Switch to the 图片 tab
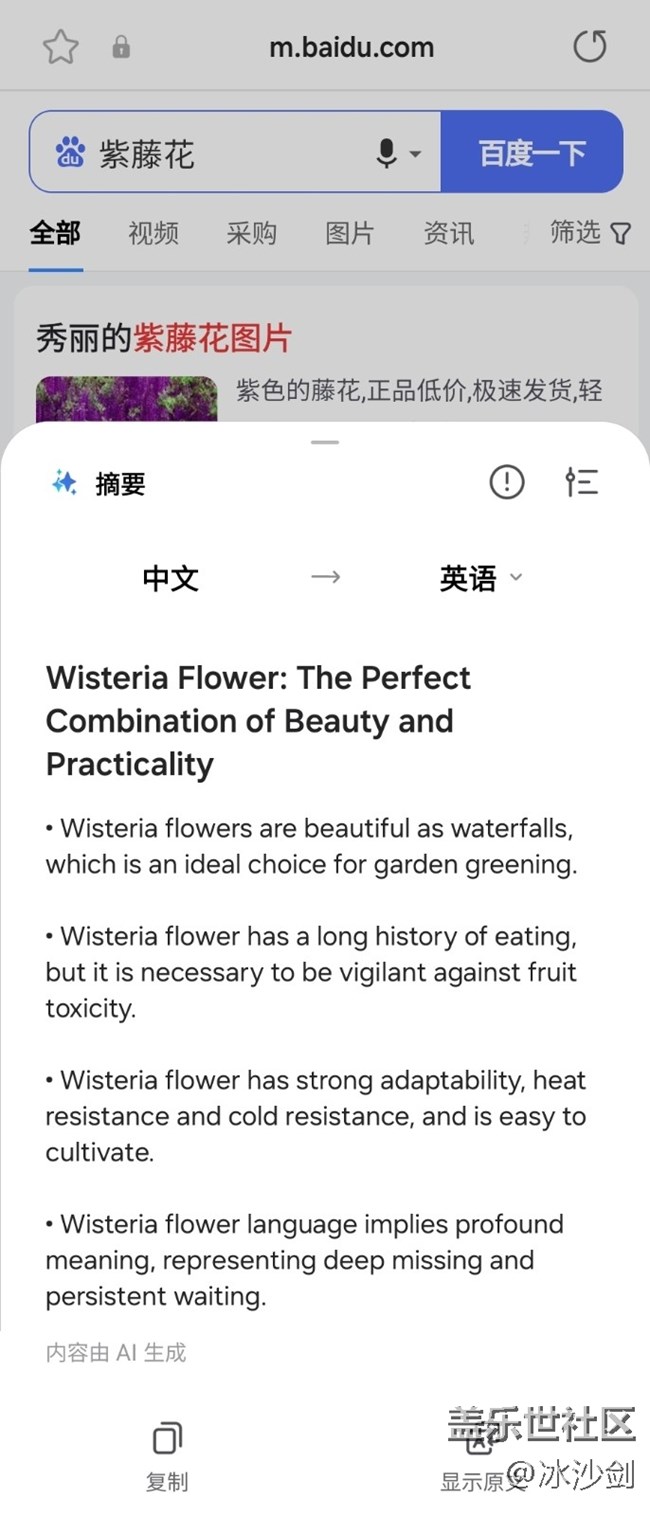 (x=349, y=234)
